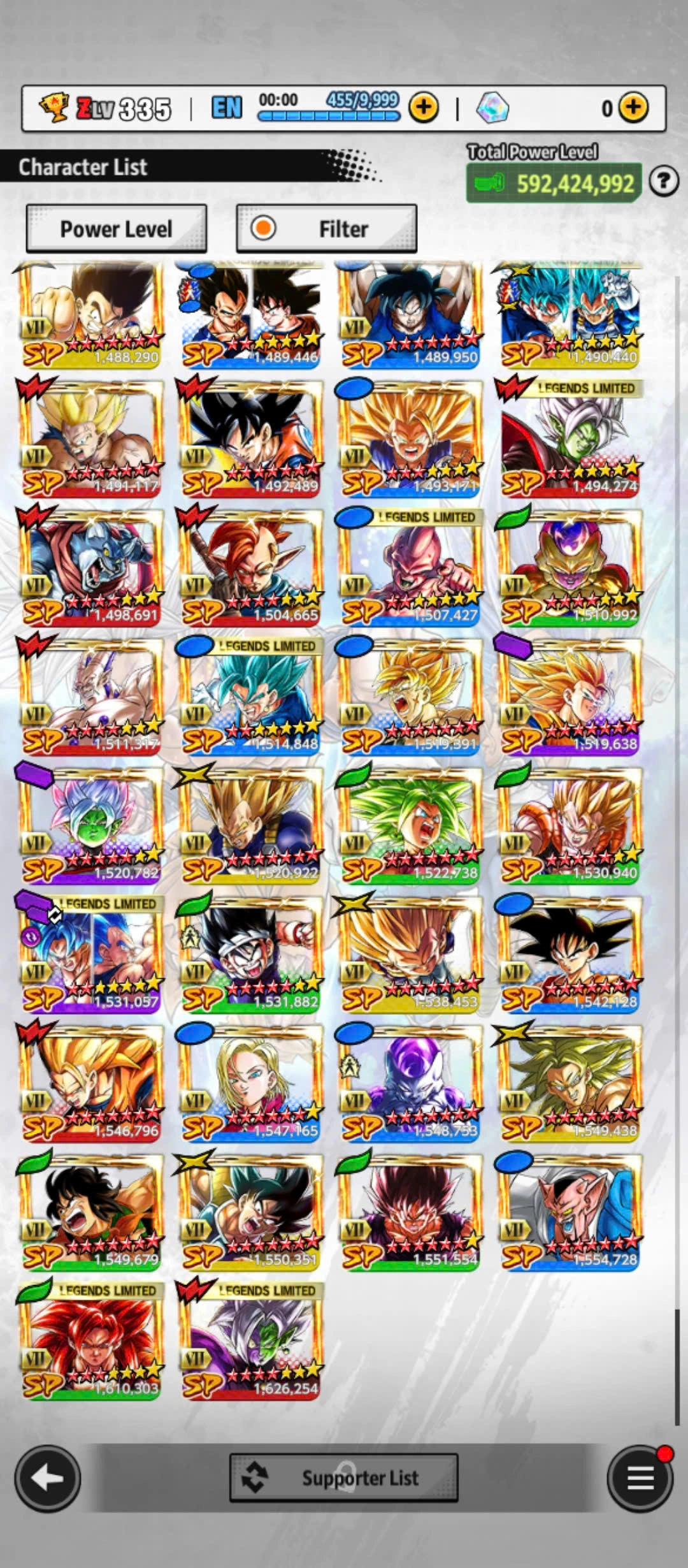Open Total Power Level help question mark
The height and width of the screenshot is (1568, 688).
[663, 182]
